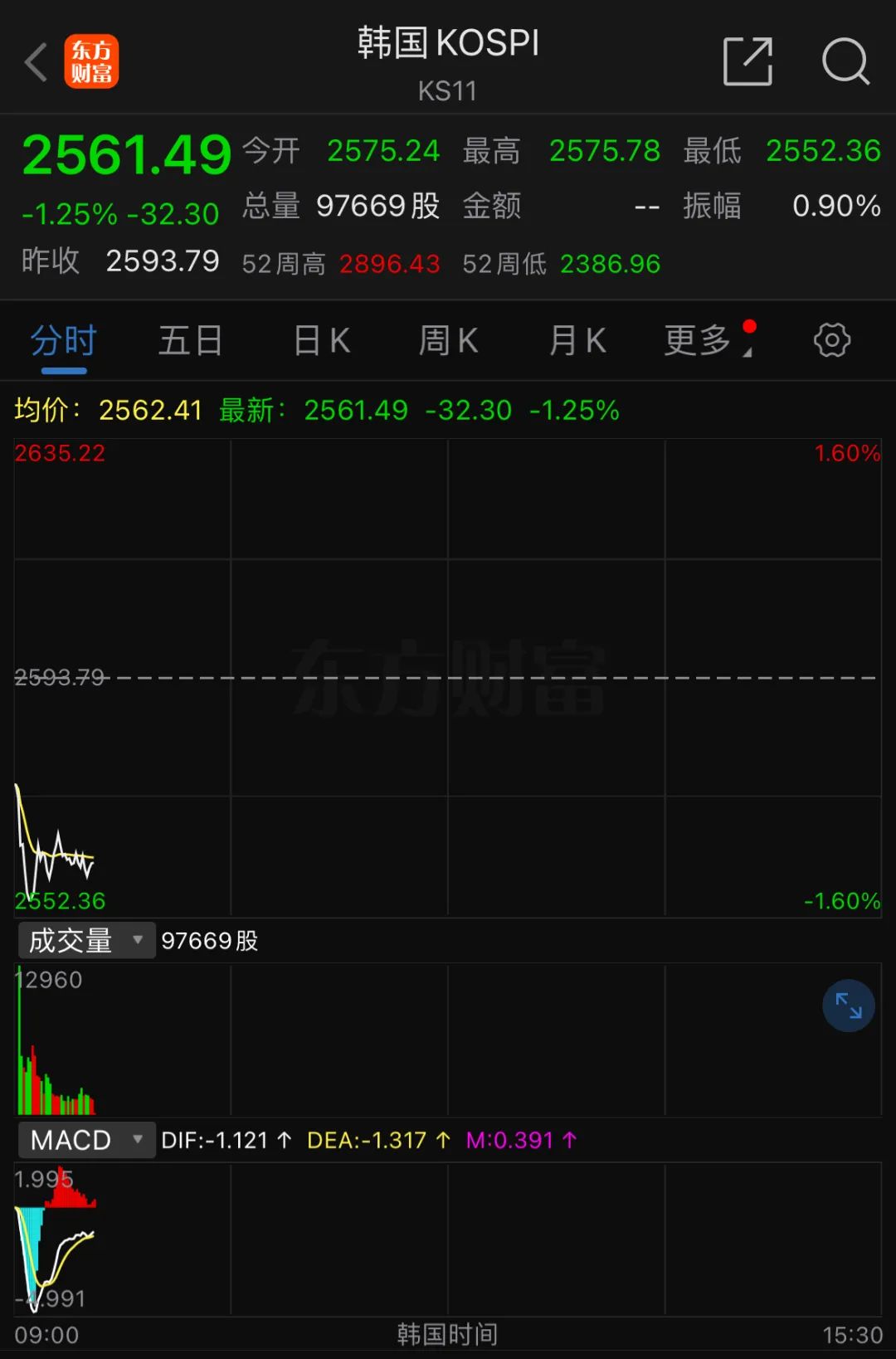Image resolution: width=896 pixels, height=1359 pixels.
Task: Tap the 韩国KOSPI title
Action: point(448,43)
